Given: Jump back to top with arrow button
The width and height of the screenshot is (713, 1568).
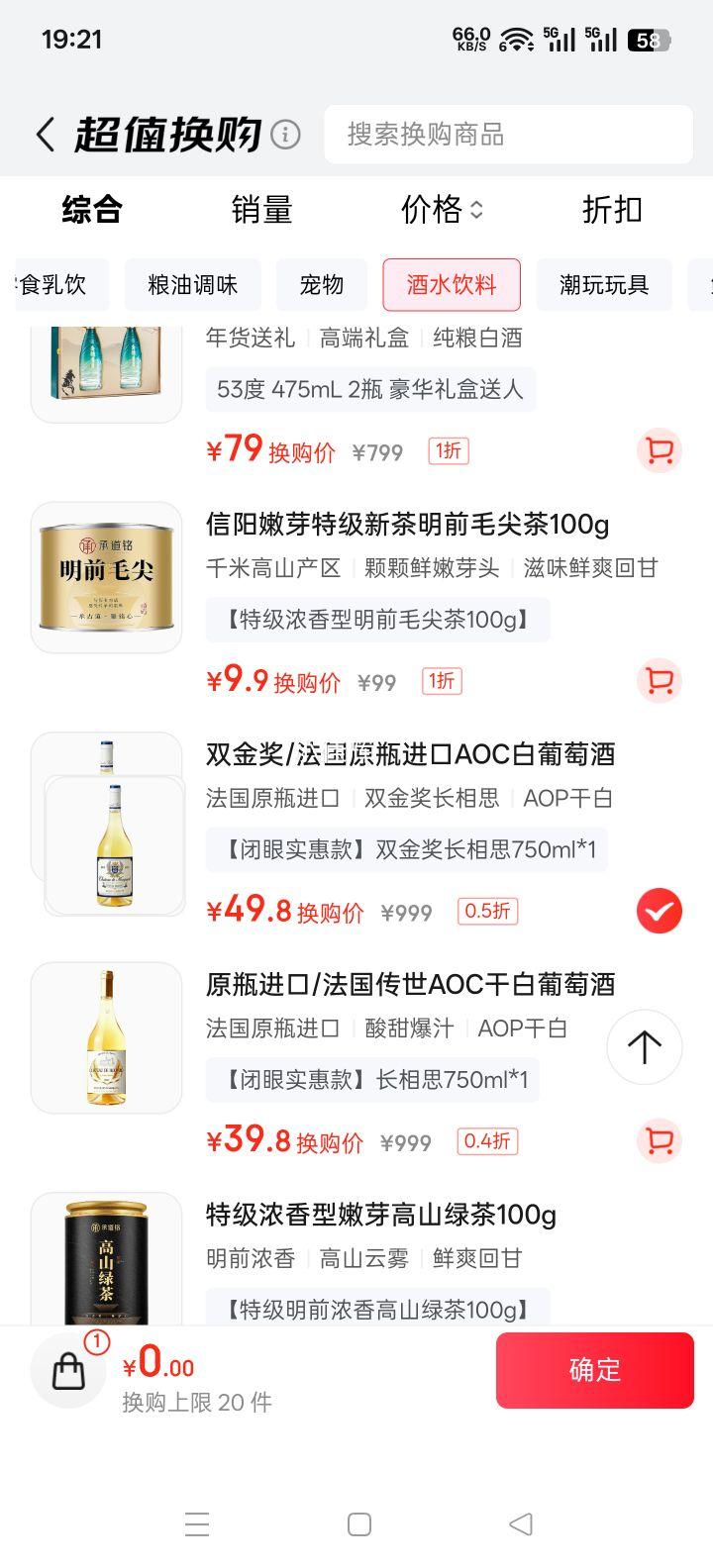Looking at the screenshot, I should click(644, 1047).
